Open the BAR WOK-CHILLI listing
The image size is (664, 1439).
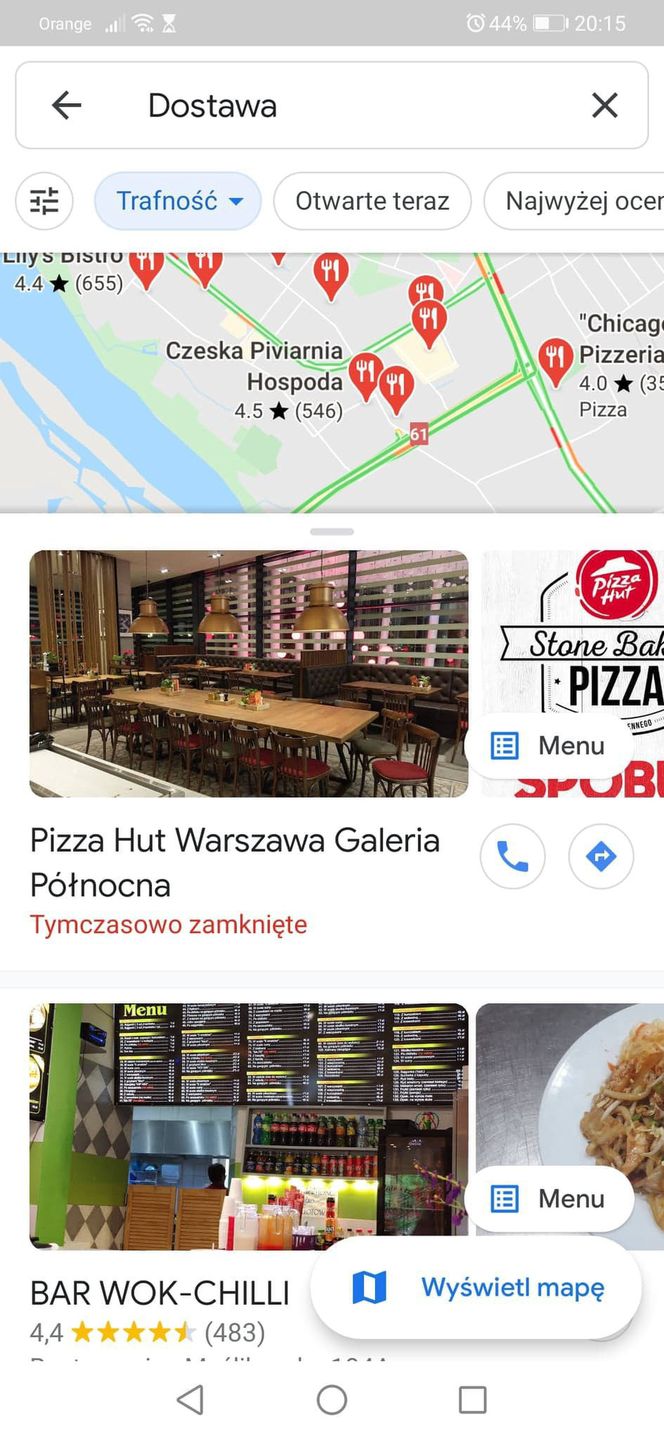(x=160, y=1294)
